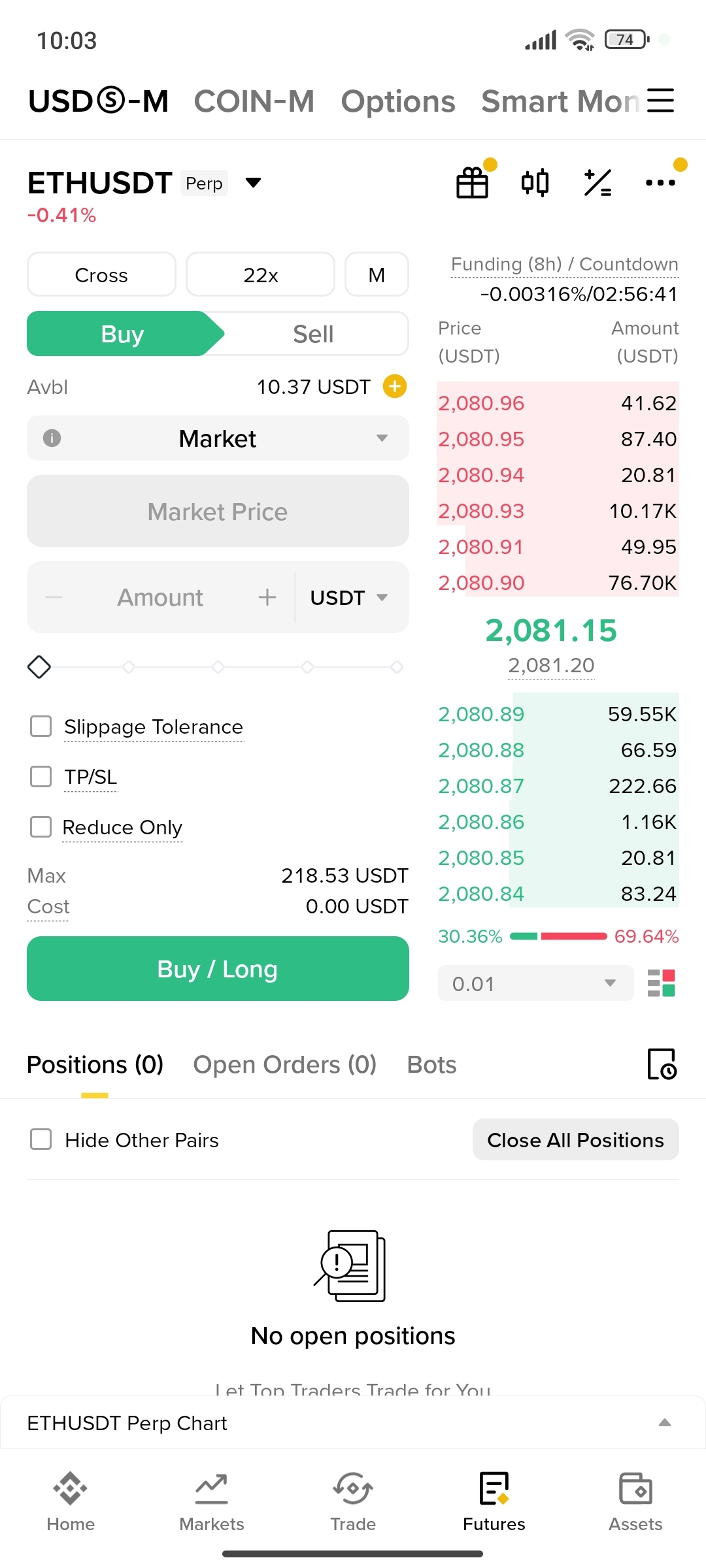Tick the TP/SL checkbox

[41, 777]
